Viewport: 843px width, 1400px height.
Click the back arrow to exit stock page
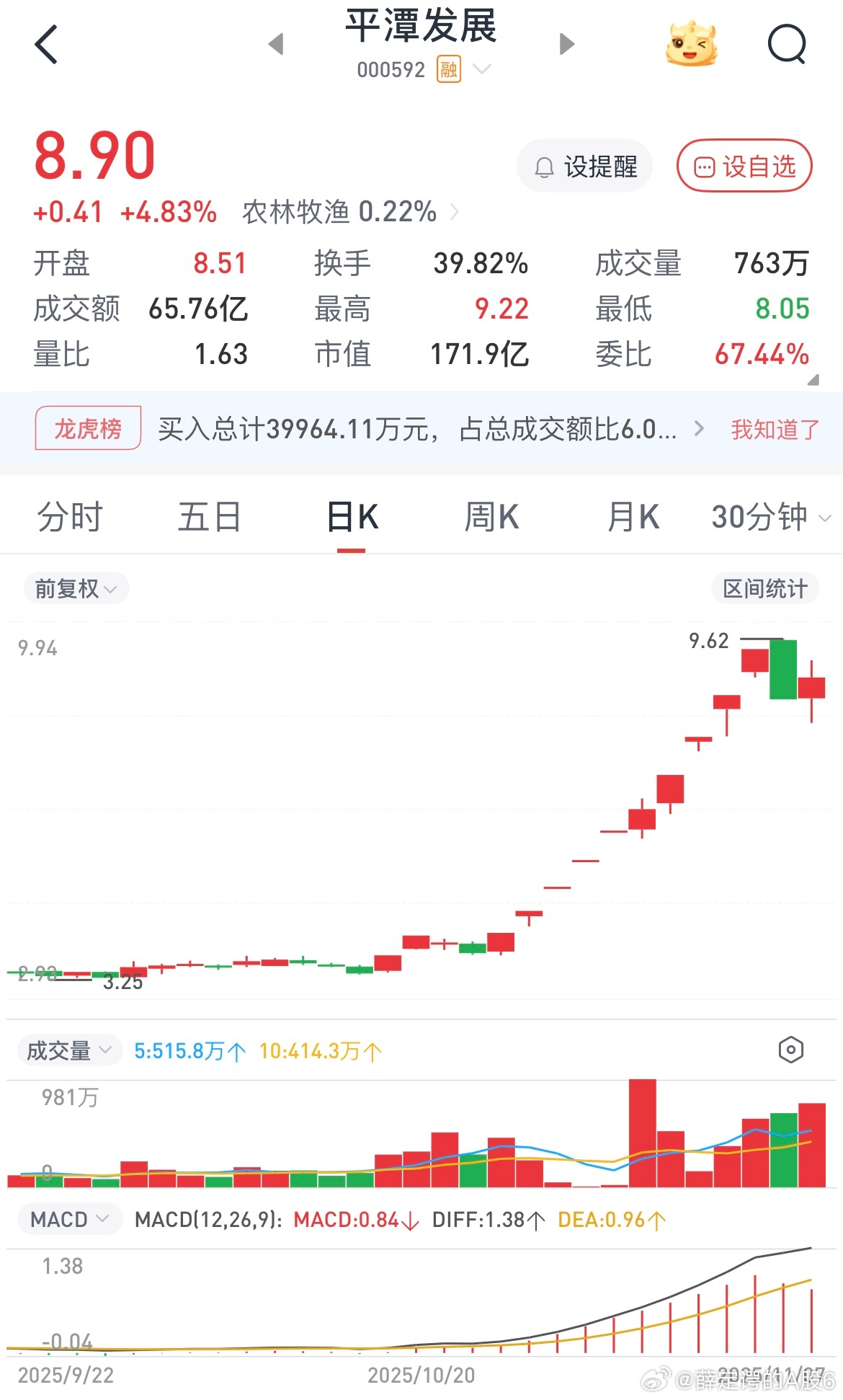pos(46,43)
